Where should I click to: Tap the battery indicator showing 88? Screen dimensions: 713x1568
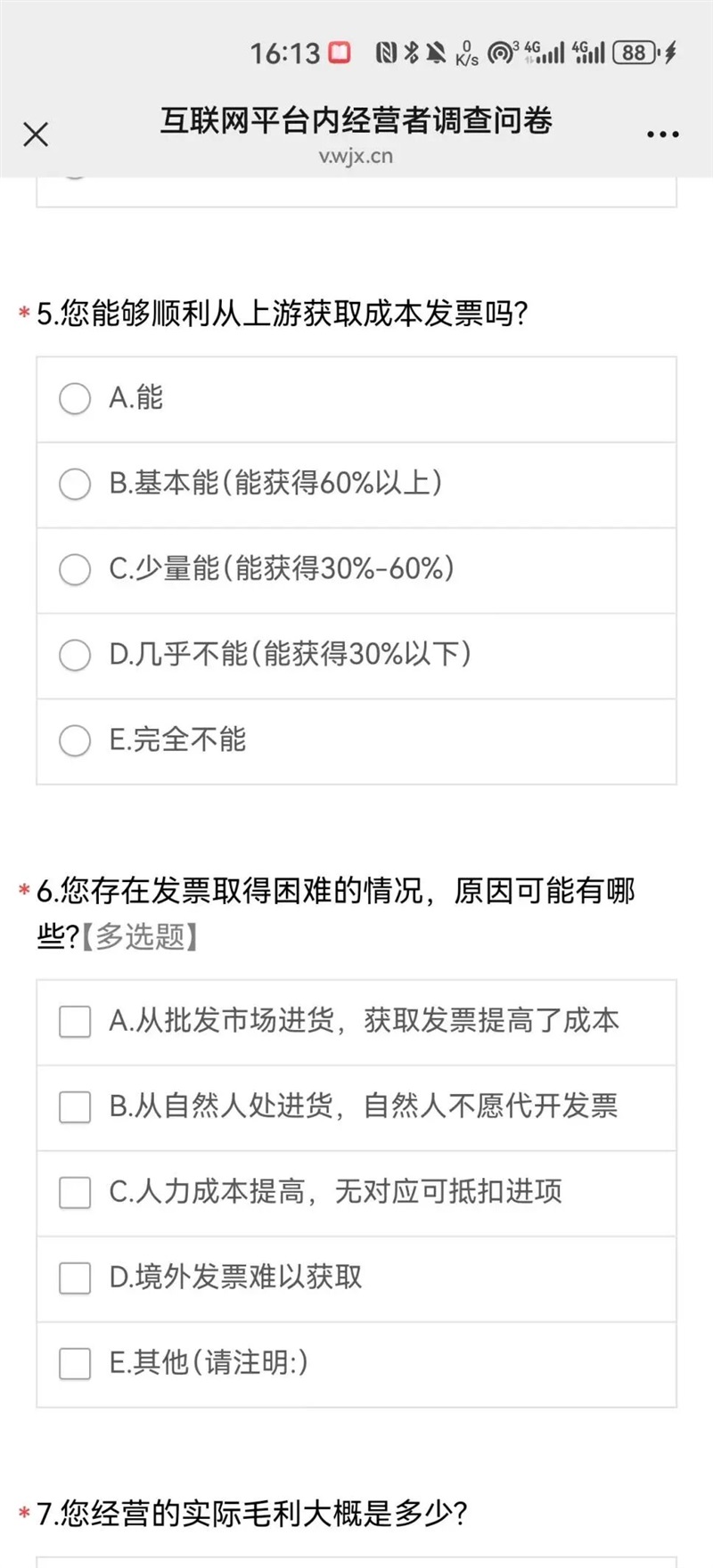[x=633, y=53]
